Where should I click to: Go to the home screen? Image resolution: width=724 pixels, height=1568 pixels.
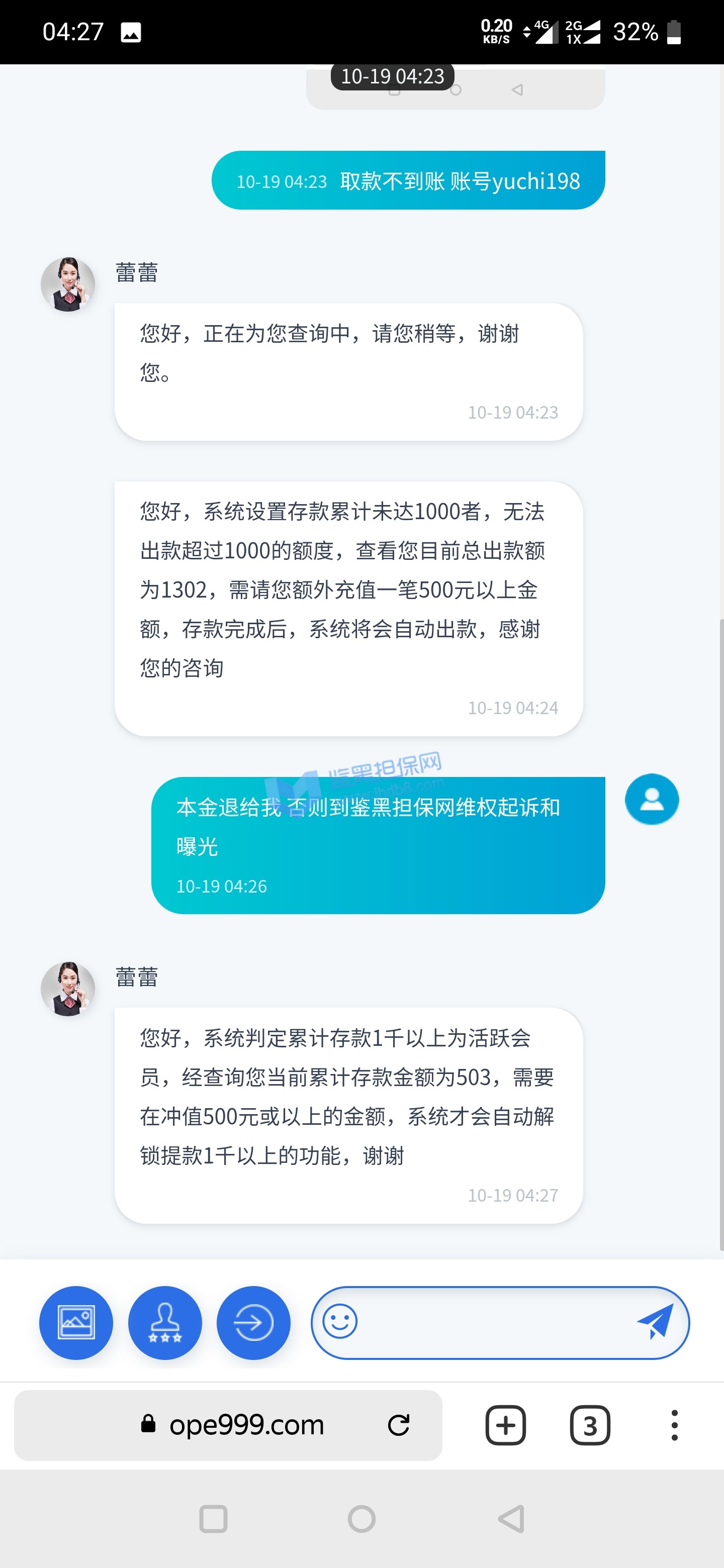[x=361, y=1519]
